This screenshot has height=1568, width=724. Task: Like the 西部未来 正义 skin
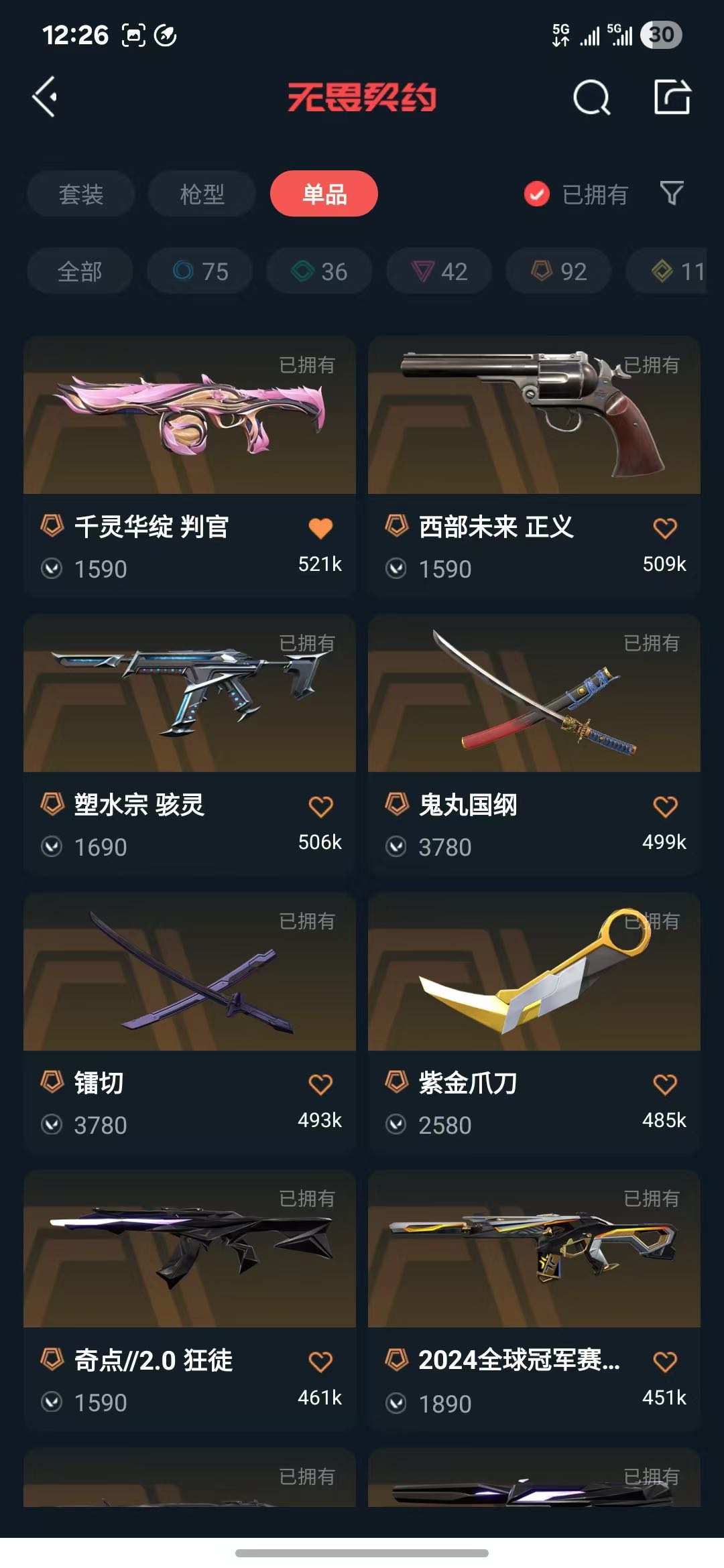(x=665, y=528)
